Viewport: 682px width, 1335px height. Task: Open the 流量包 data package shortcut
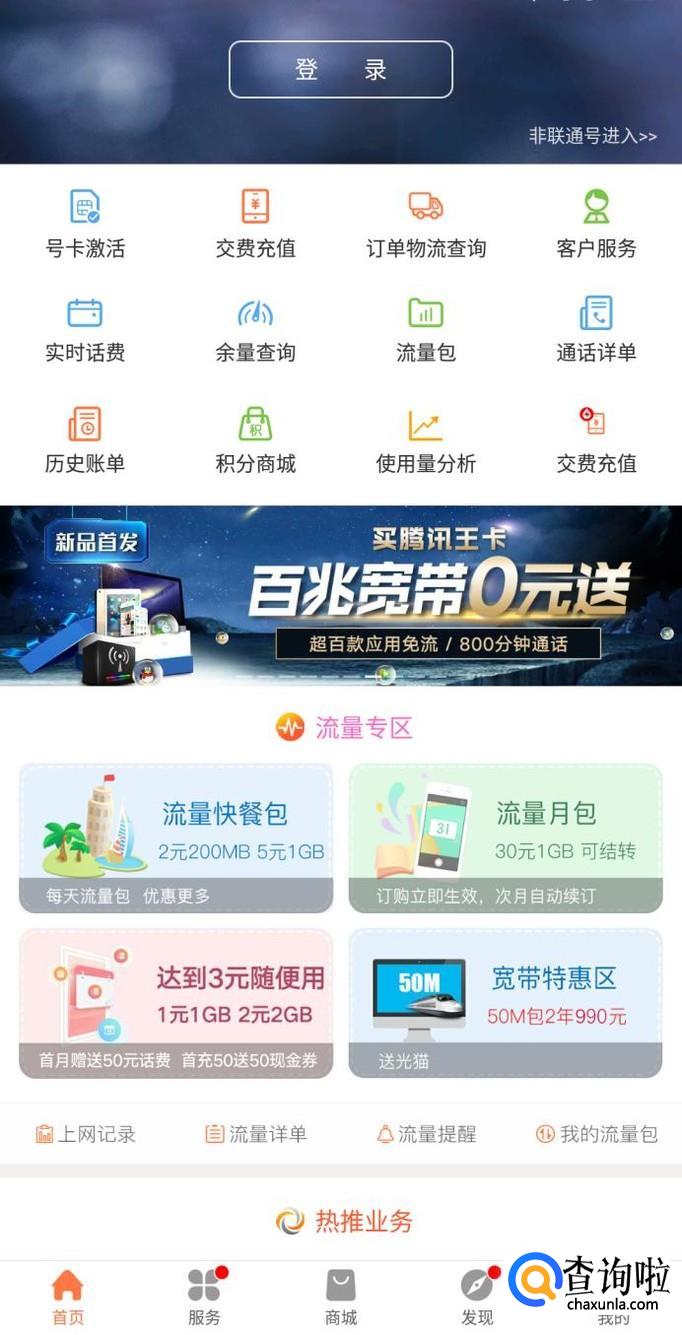(x=426, y=330)
